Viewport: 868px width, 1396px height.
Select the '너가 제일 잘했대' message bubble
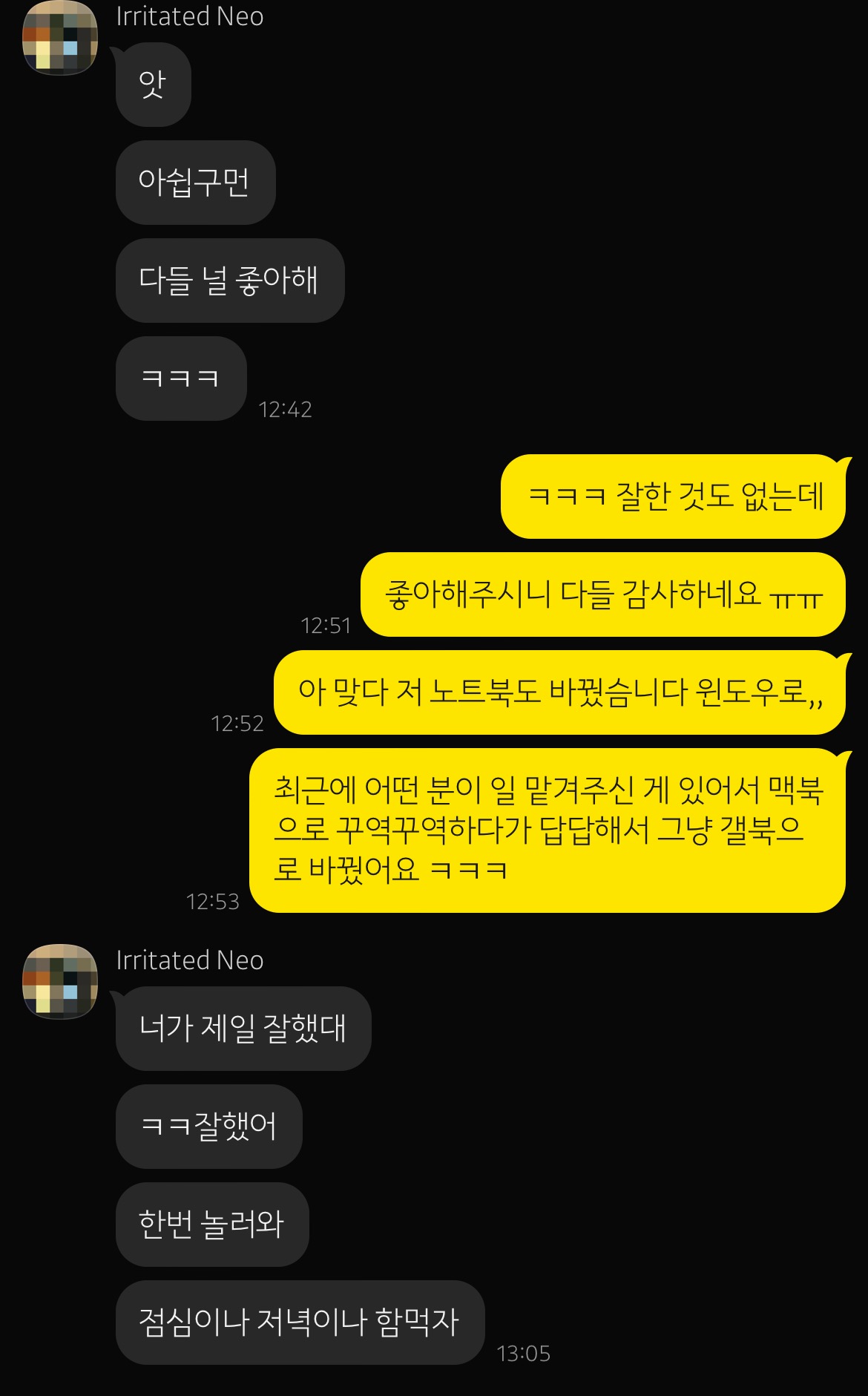[x=244, y=1029]
